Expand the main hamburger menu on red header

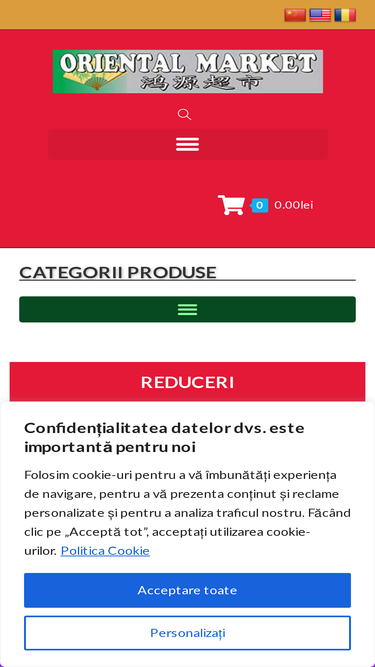188,144
